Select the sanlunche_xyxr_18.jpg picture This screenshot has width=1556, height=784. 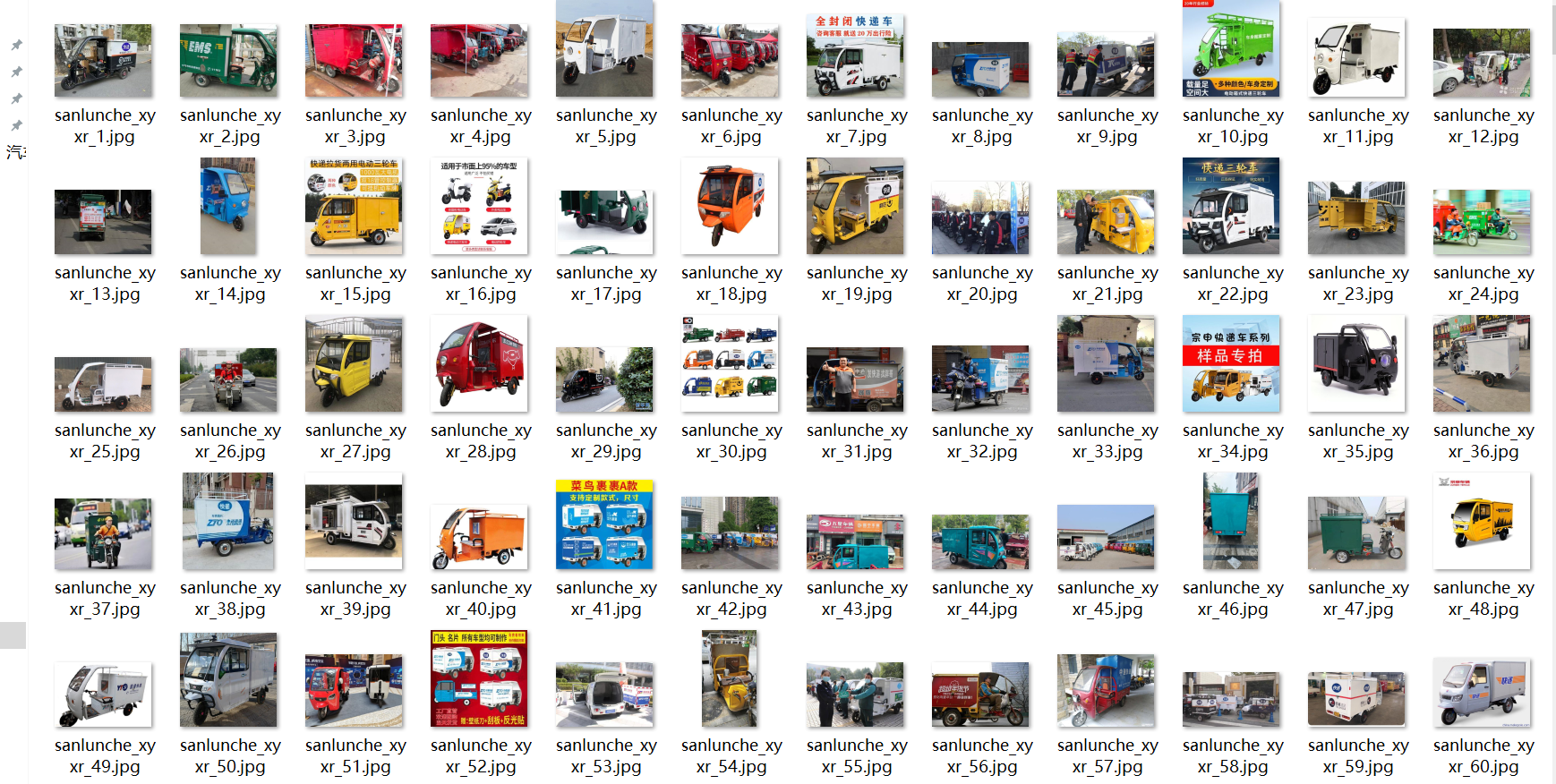pos(730,207)
